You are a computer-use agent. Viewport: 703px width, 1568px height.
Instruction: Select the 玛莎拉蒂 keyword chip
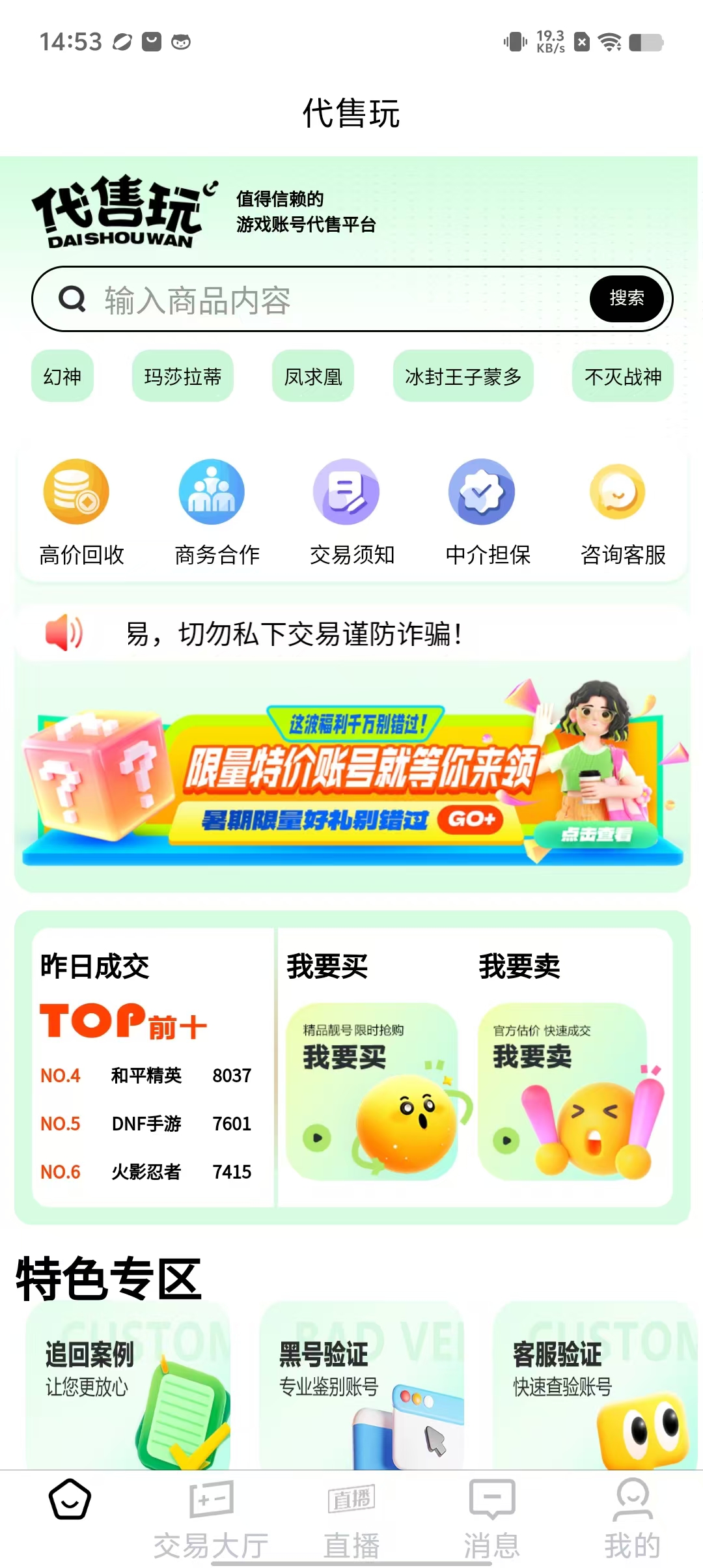tap(183, 376)
